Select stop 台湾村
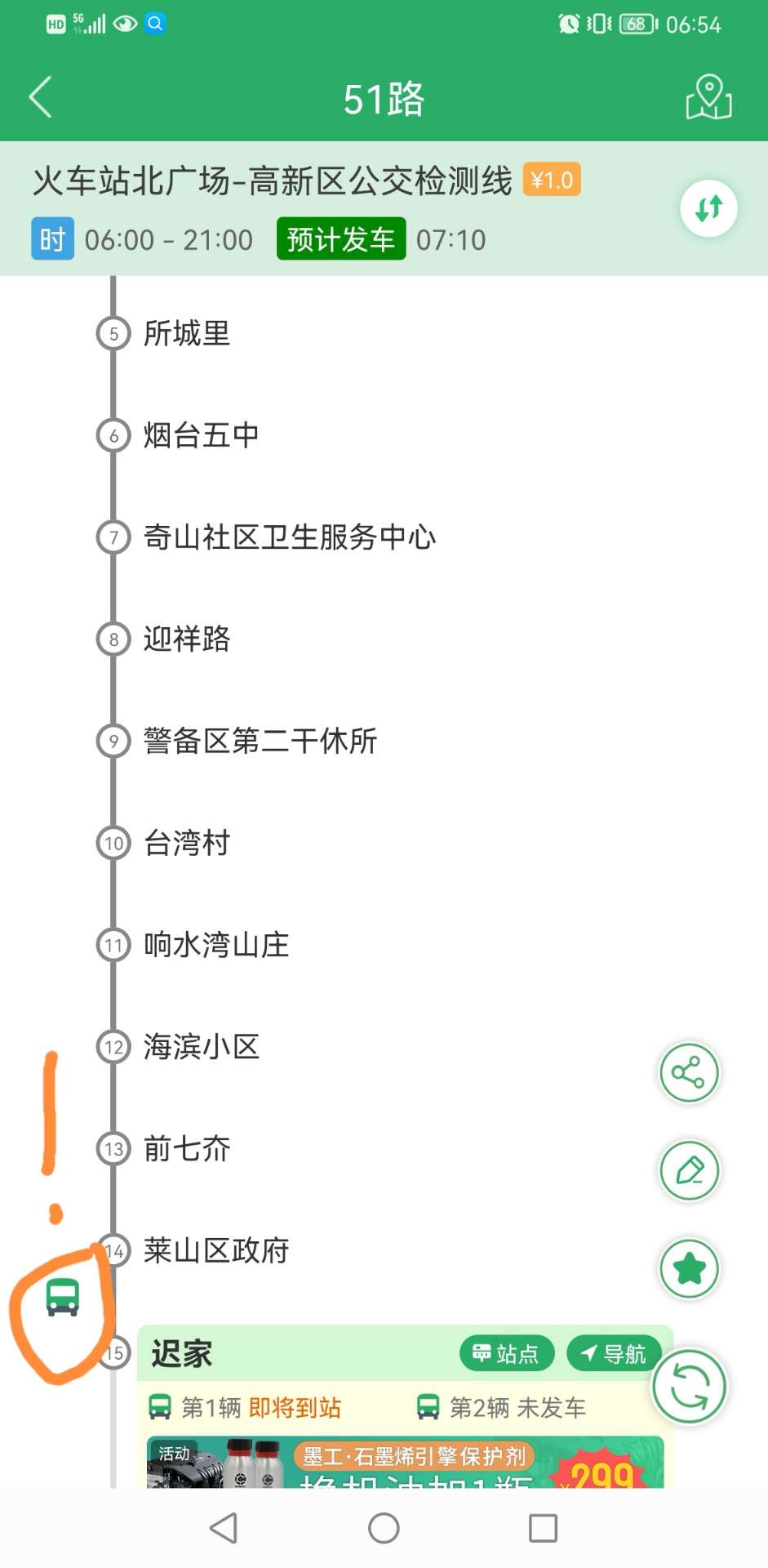768x1568 pixels. pyautogui.click(x=187, y=843)
